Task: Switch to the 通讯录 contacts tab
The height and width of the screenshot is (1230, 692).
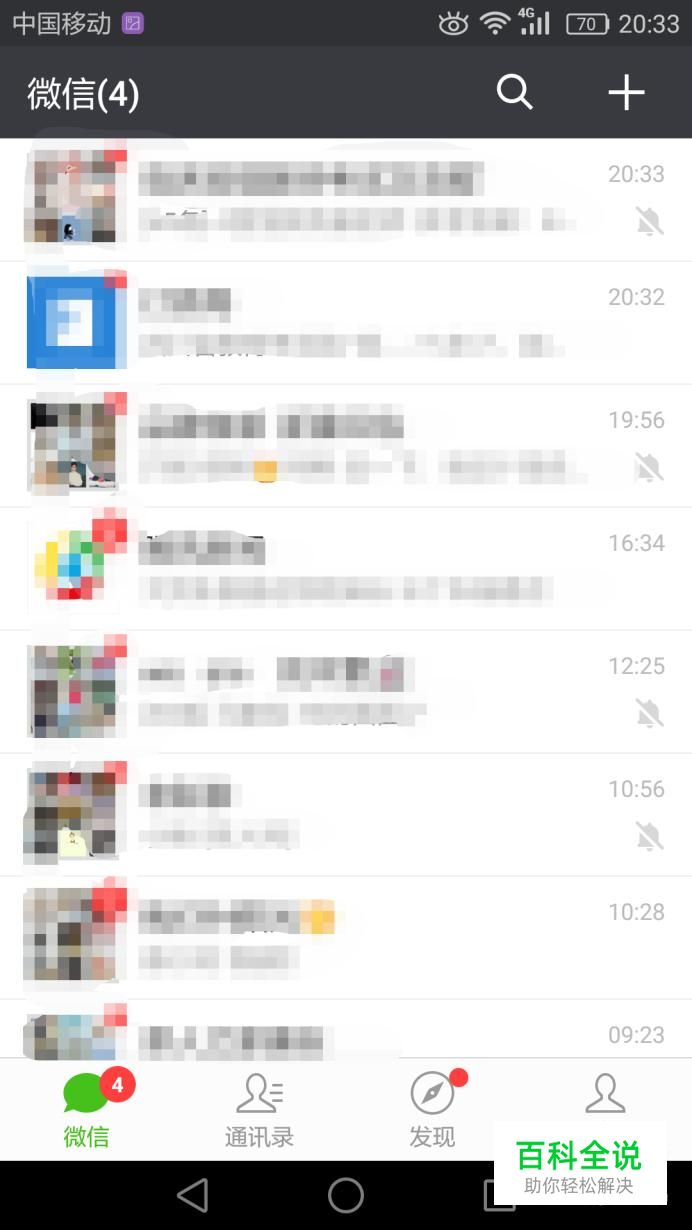Action: [259, 1110]
